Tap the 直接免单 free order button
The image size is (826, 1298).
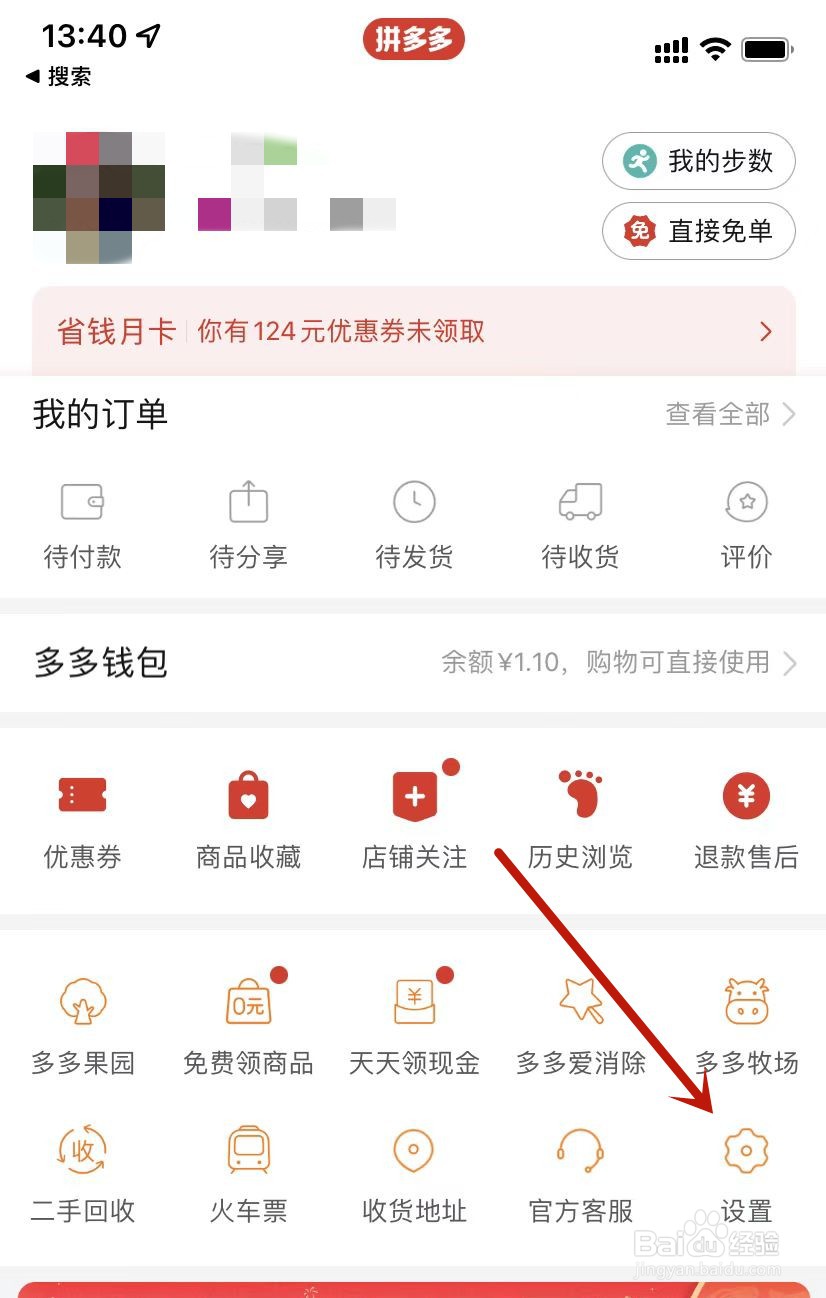click(x=698, y=231)
